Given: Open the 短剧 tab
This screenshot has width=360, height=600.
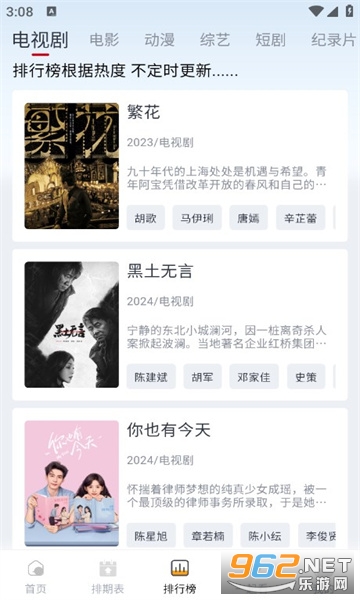Looking at the screenshot, I should tap(270, 40).
